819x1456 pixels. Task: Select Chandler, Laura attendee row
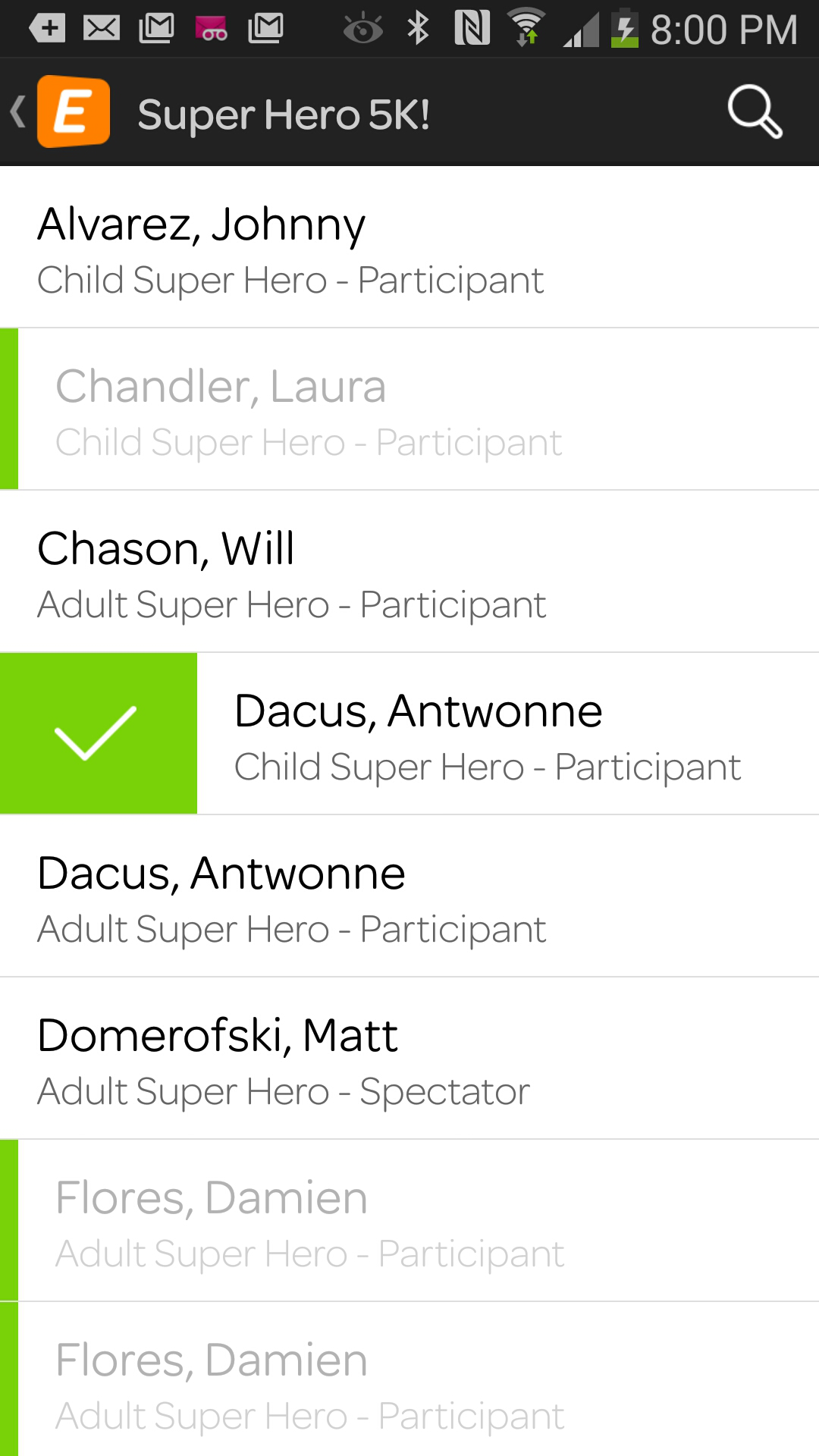tap(409, 409)
